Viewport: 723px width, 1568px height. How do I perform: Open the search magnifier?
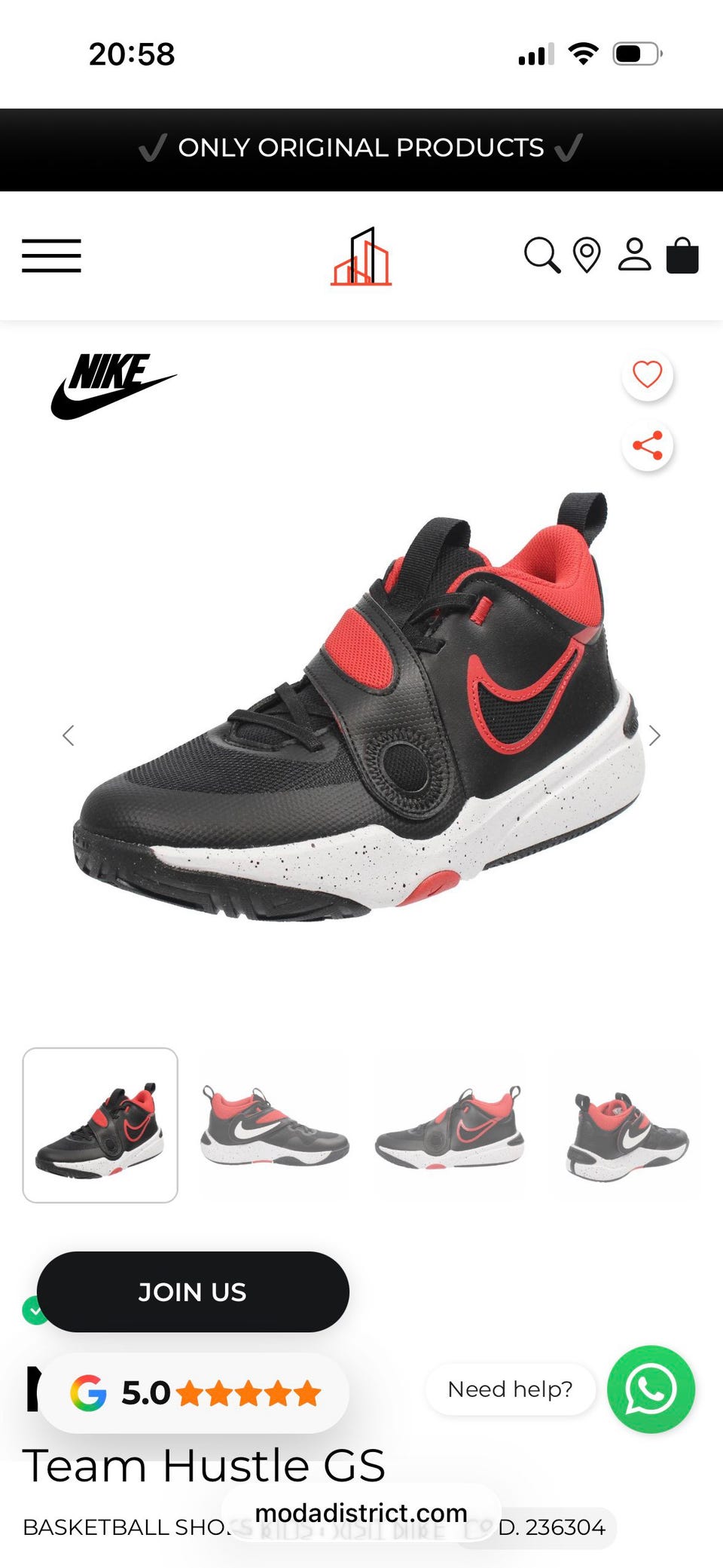tap(542, 255)
